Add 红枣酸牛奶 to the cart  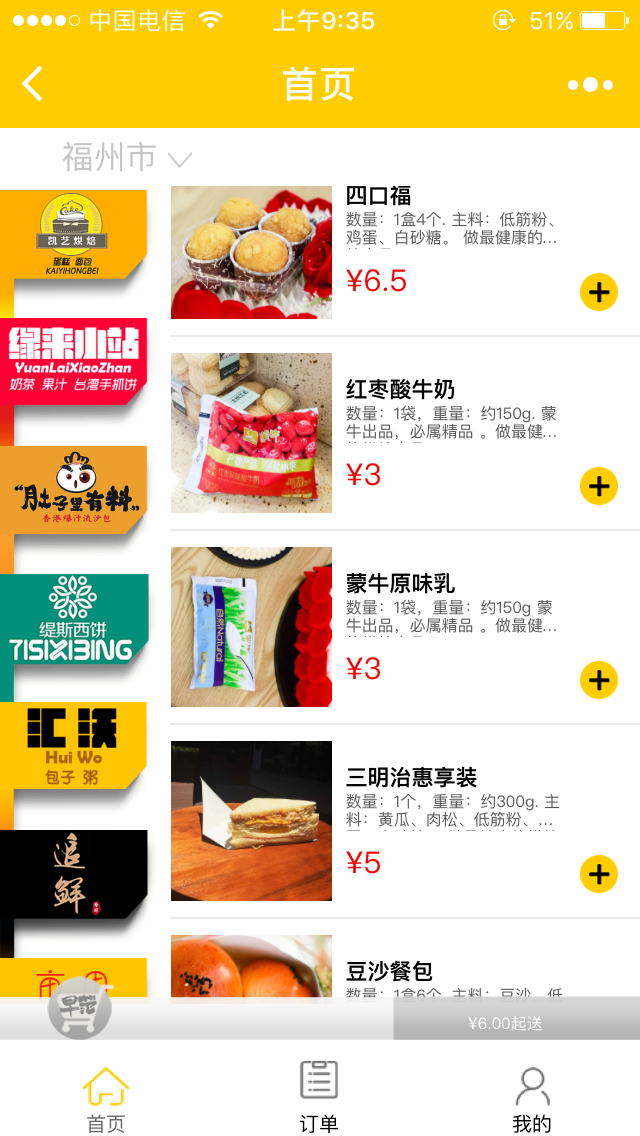[598, 486]
